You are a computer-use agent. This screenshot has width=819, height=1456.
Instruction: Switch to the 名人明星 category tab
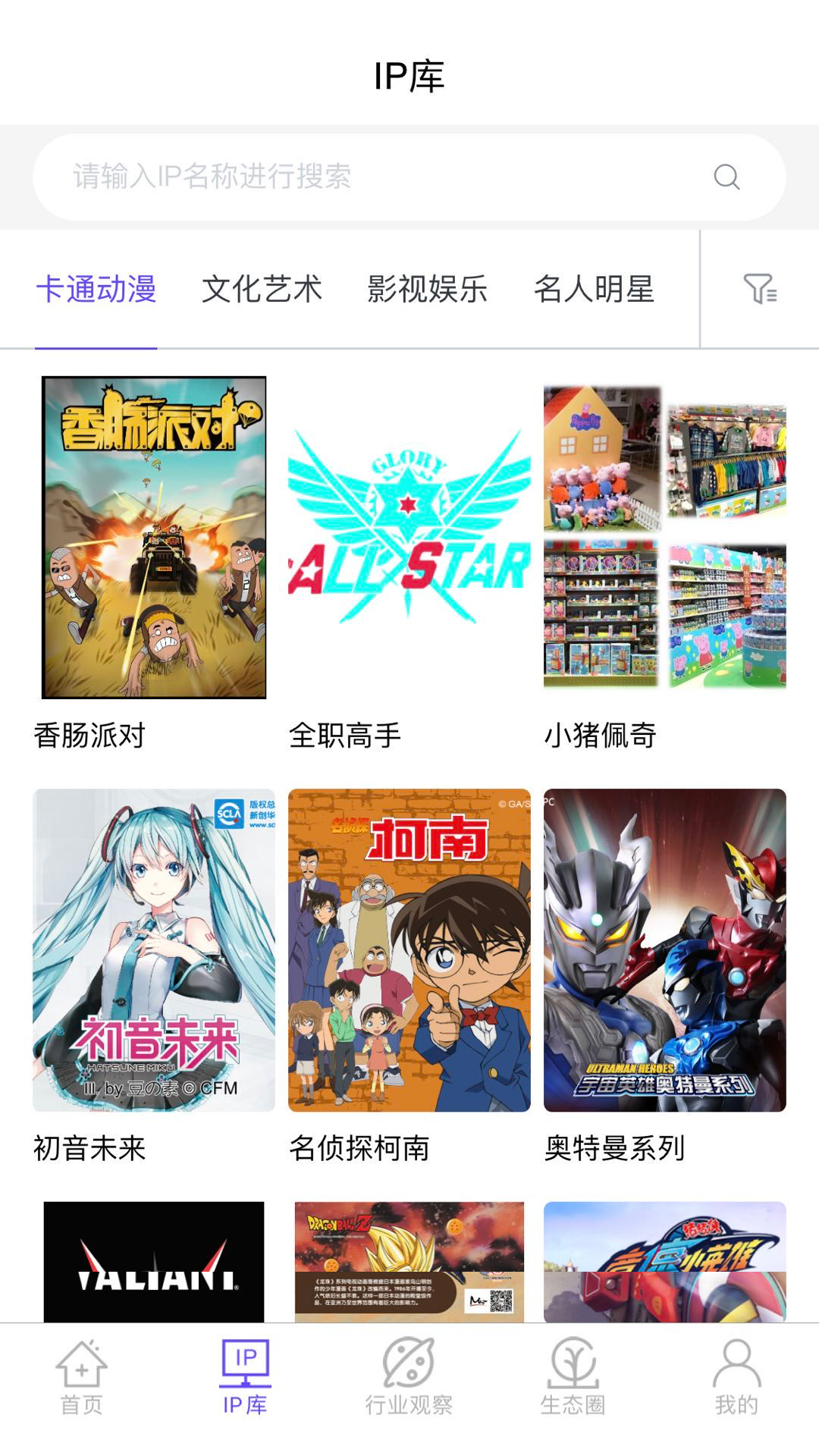(594, 289)
